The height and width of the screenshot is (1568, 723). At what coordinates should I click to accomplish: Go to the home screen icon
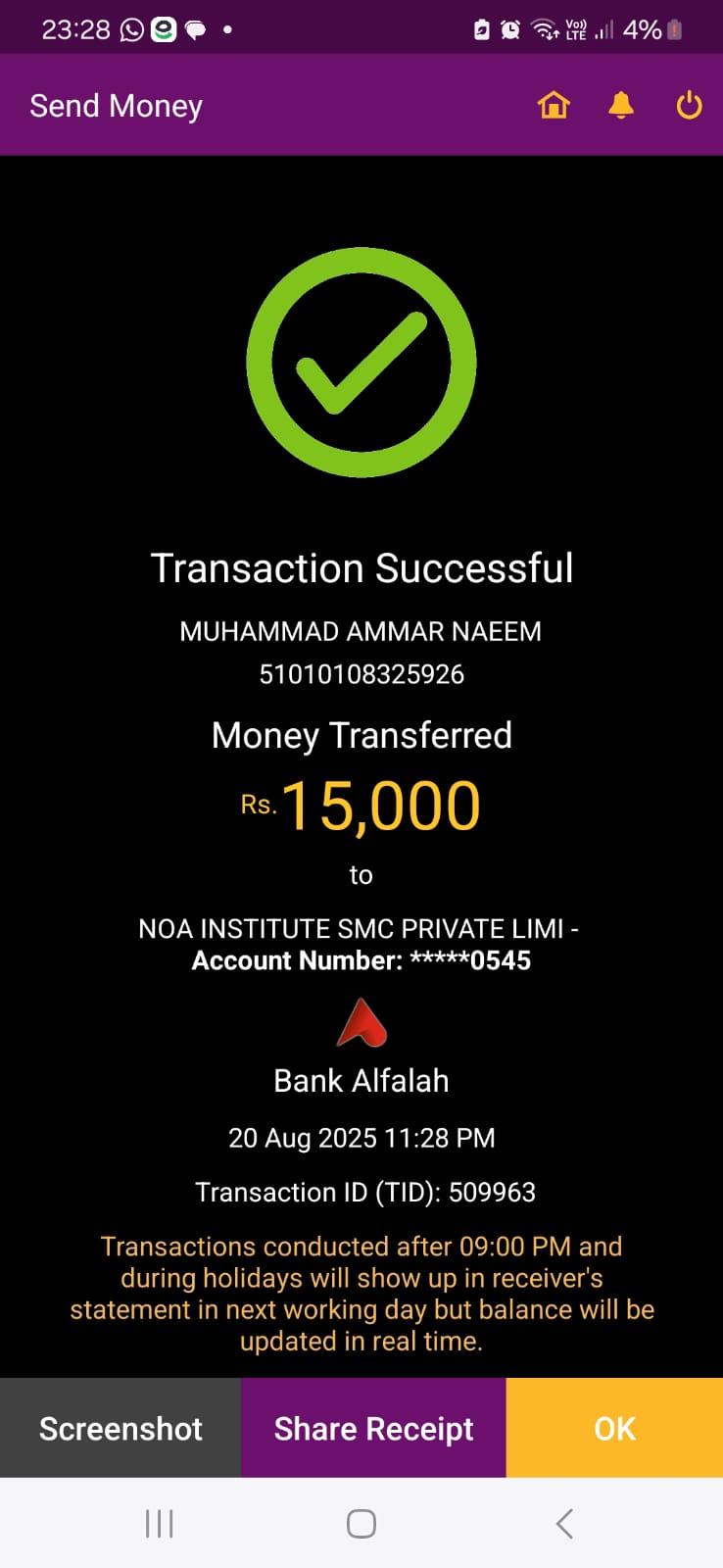pyautogui.click(x=554, y=105)
